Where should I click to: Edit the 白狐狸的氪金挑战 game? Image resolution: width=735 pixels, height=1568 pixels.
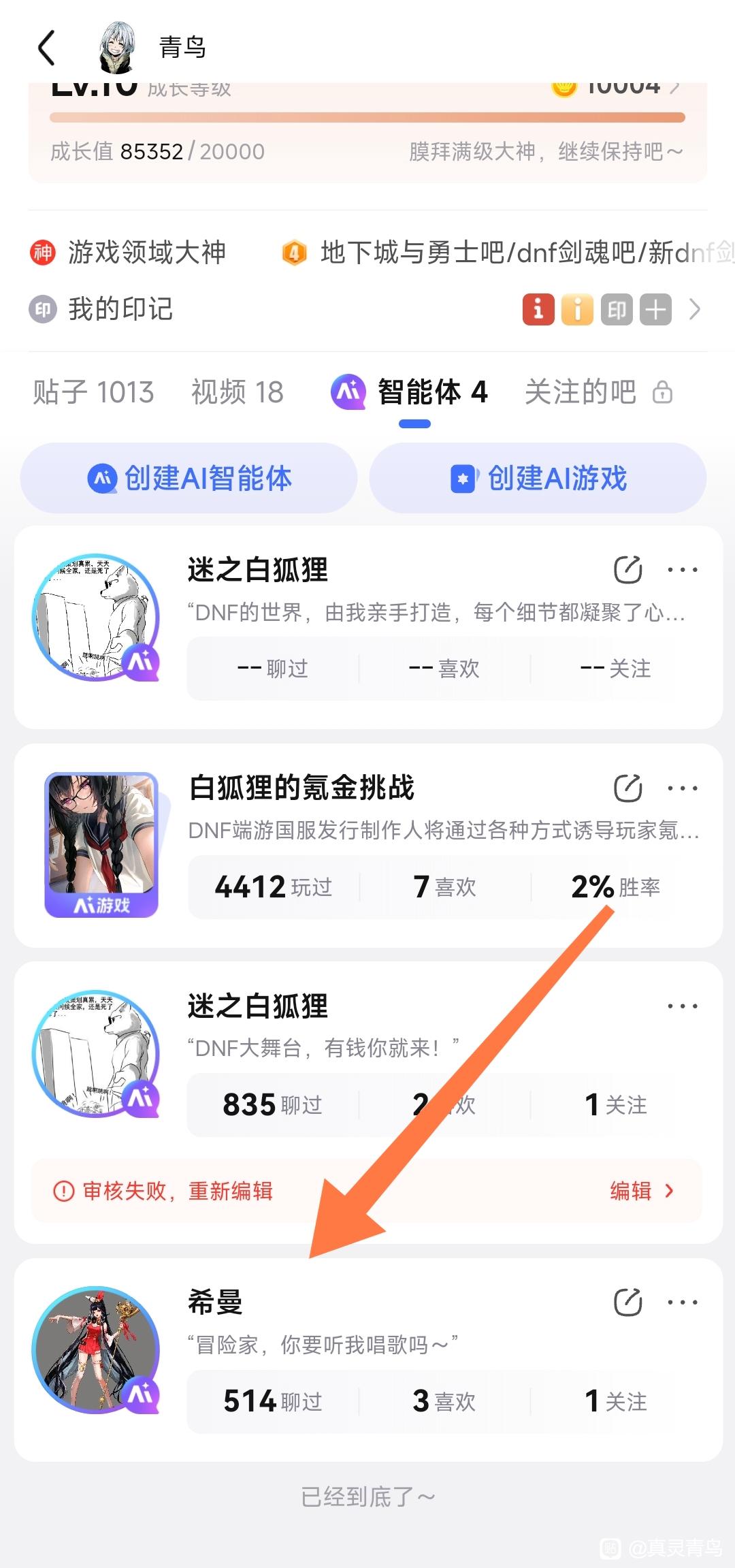click(627, 788)
